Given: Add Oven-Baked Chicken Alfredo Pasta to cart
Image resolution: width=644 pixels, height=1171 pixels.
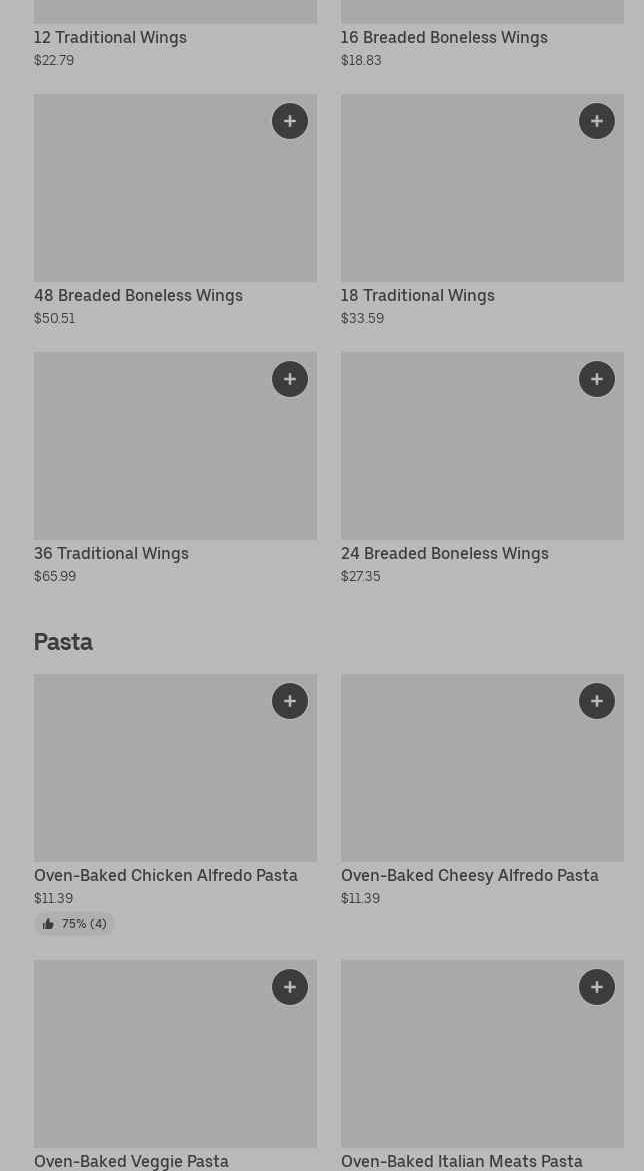Looking at the screenshot, I should coord(290,701).
